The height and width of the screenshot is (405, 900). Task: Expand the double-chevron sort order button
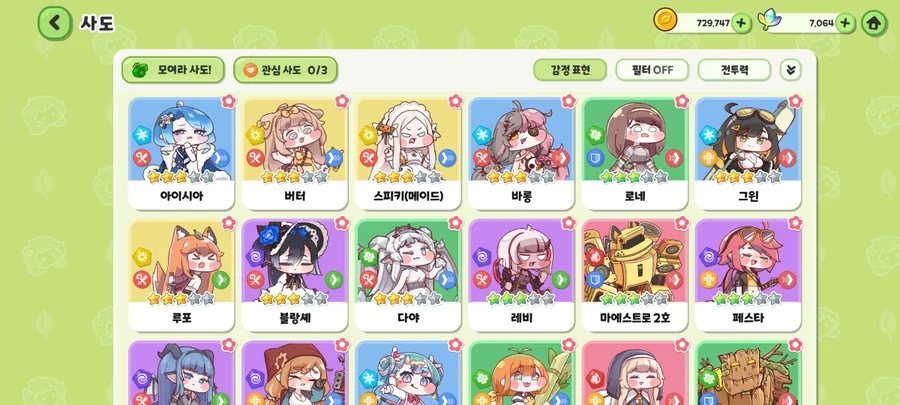click(790, 70)
